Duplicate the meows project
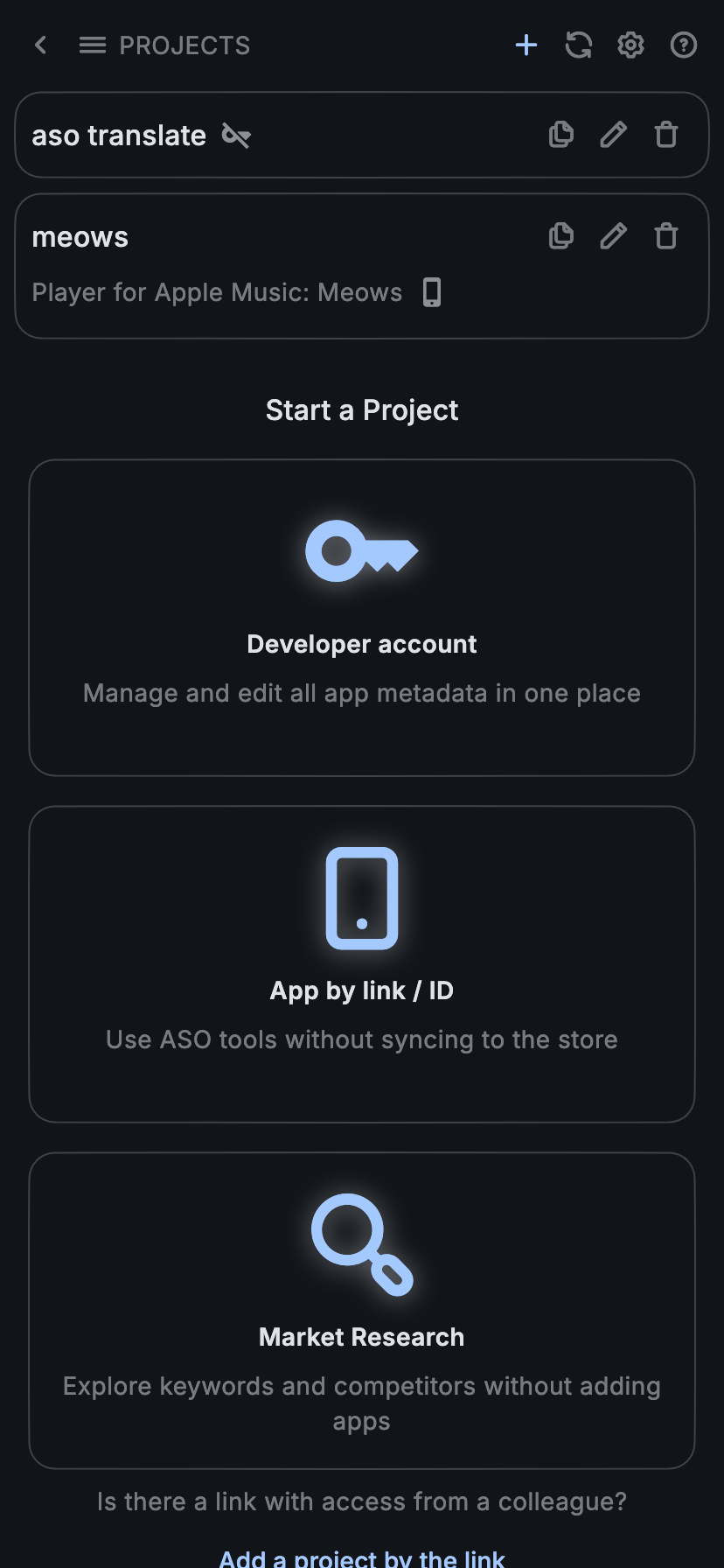The width and height of the screenshot is (724, 1568). (x=560, y=235)
